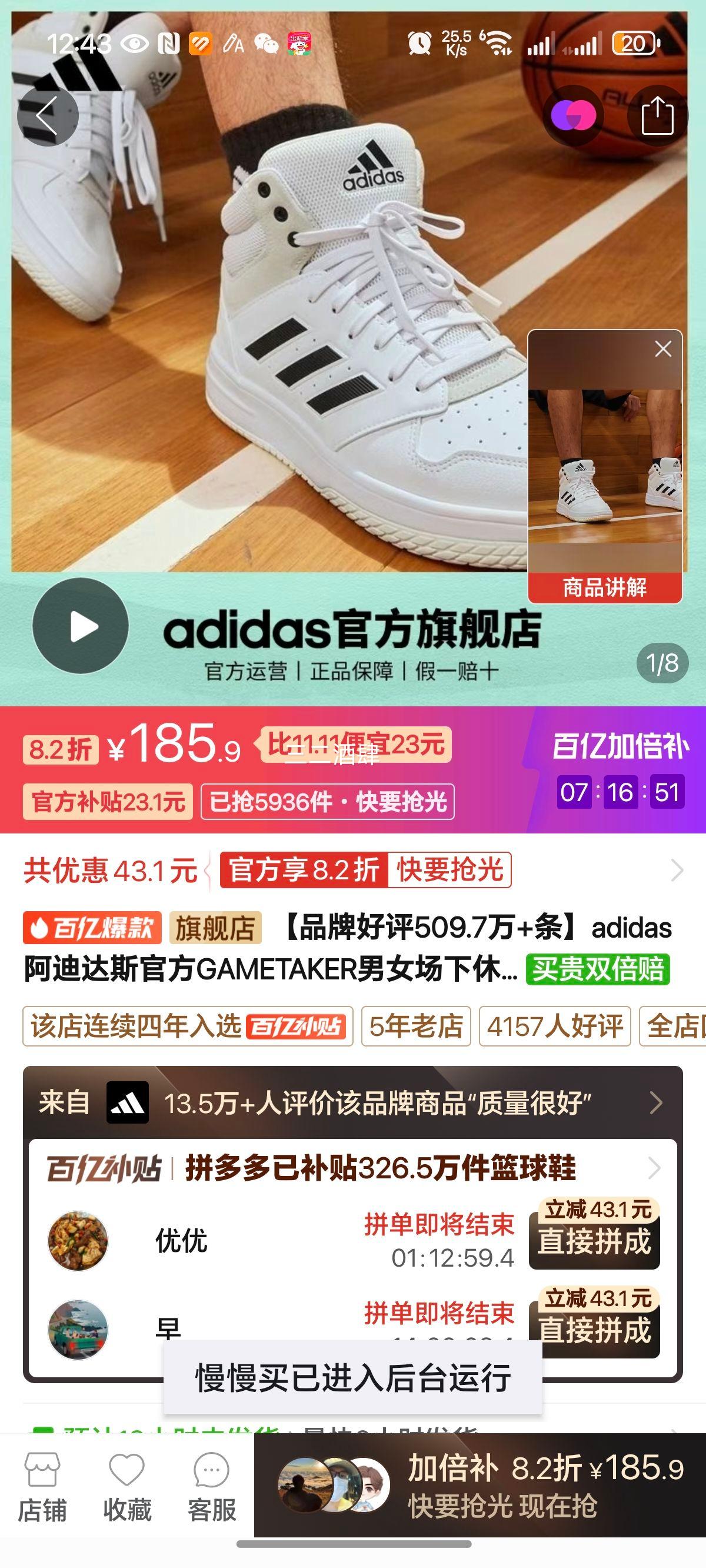View the 4157人好评 reviews tag
706x1568 pixels.
point(554,1026)
